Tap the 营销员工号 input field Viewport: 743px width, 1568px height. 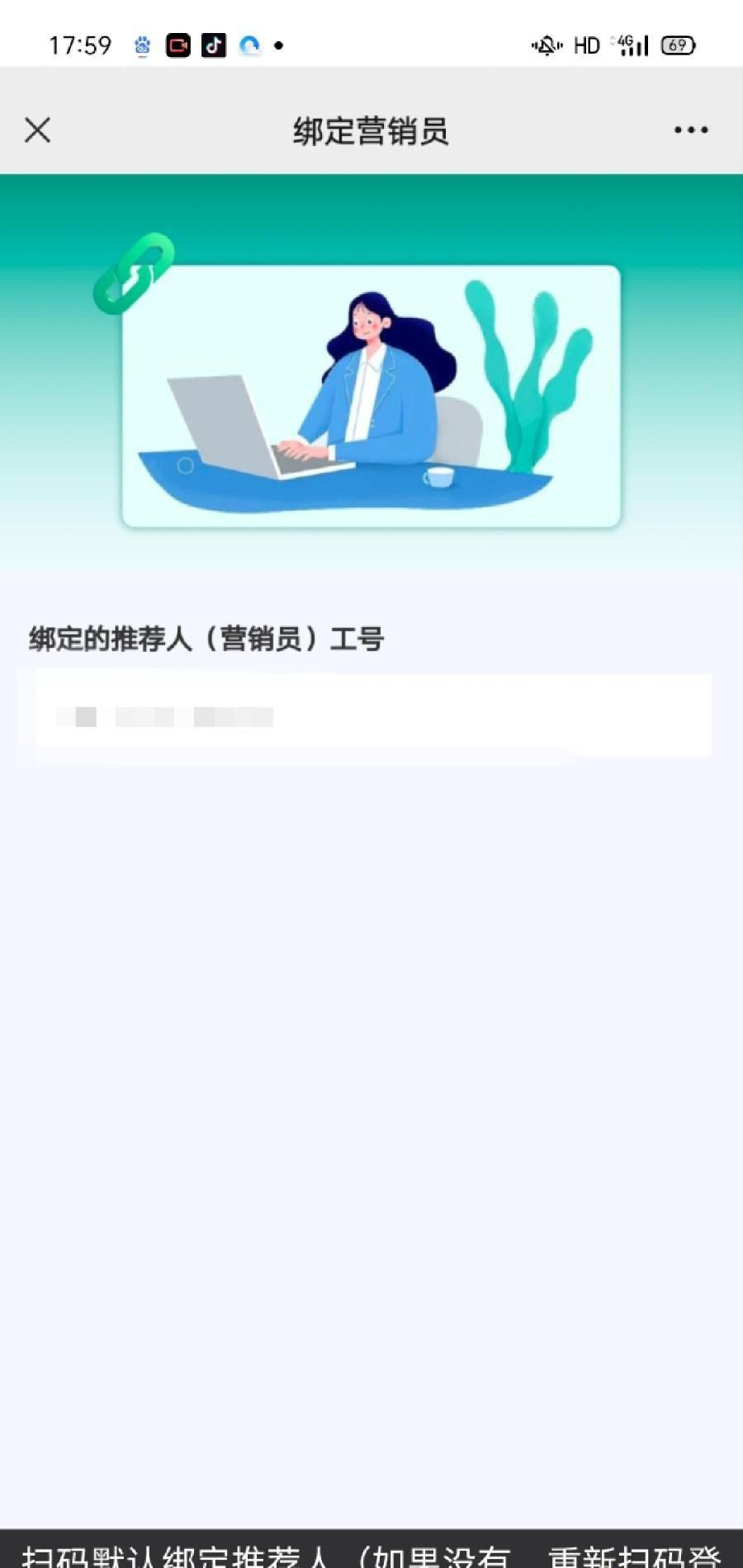click(373, 716)
